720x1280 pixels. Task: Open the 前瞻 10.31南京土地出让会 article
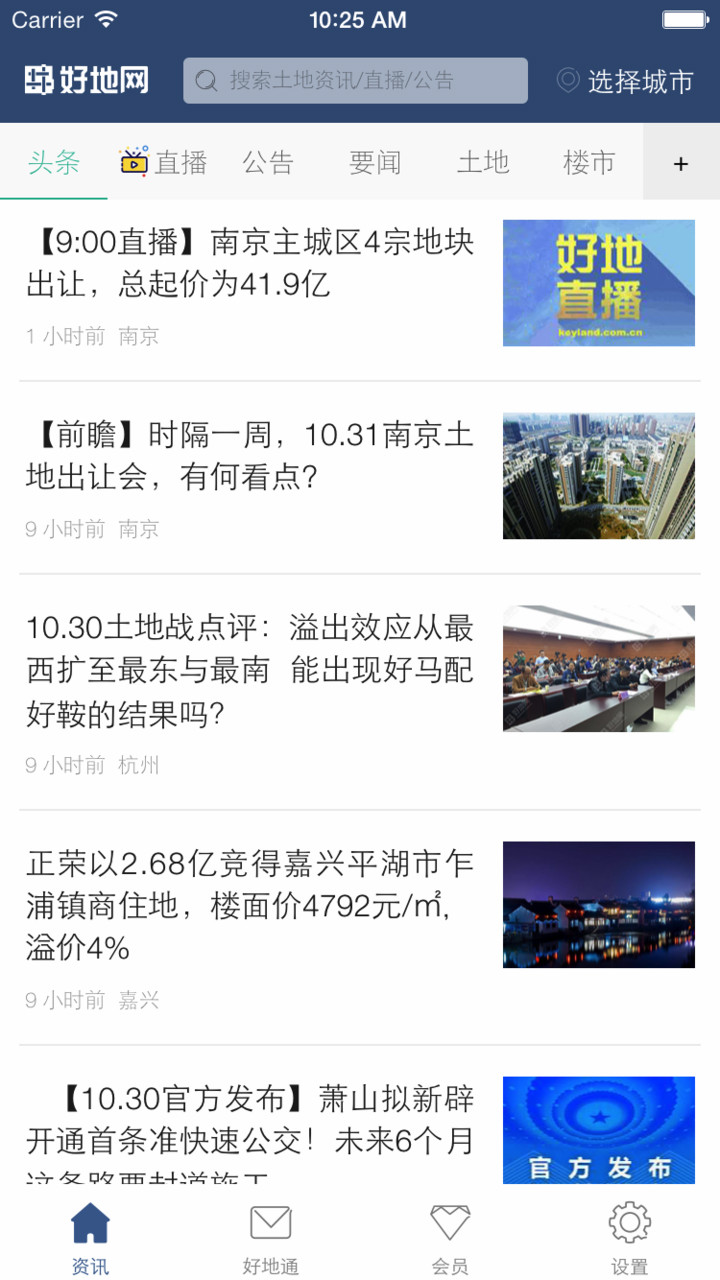(x=360, y=477)
